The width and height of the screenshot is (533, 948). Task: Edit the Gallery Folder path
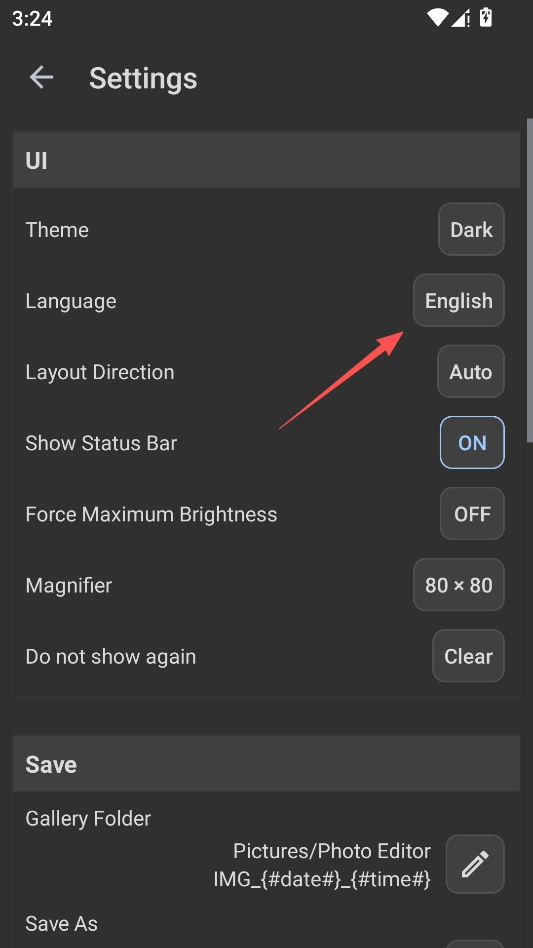[x=475, y=864]
